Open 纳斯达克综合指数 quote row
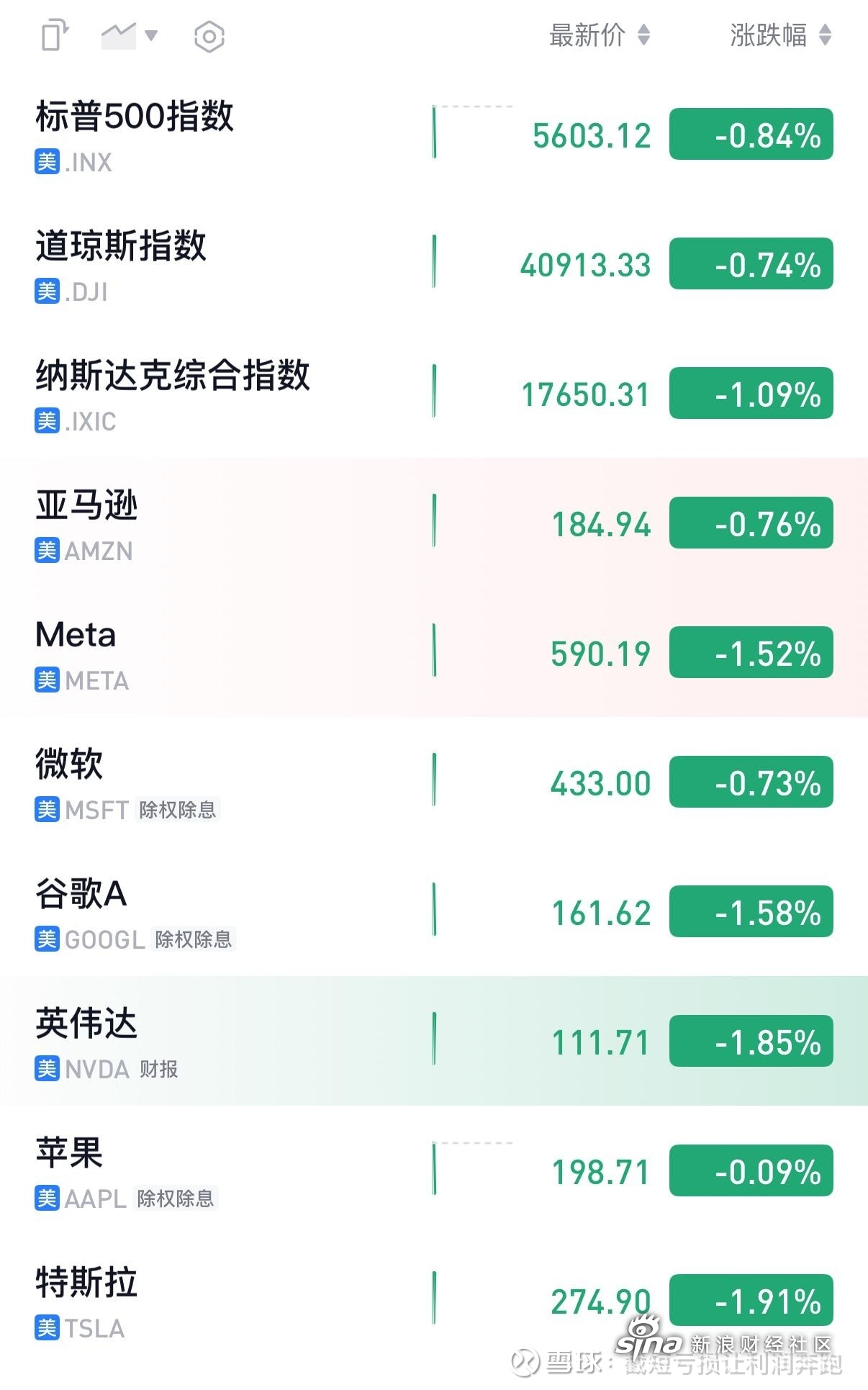The height and width of the screenshot is (1390, 868). [434, 393]
